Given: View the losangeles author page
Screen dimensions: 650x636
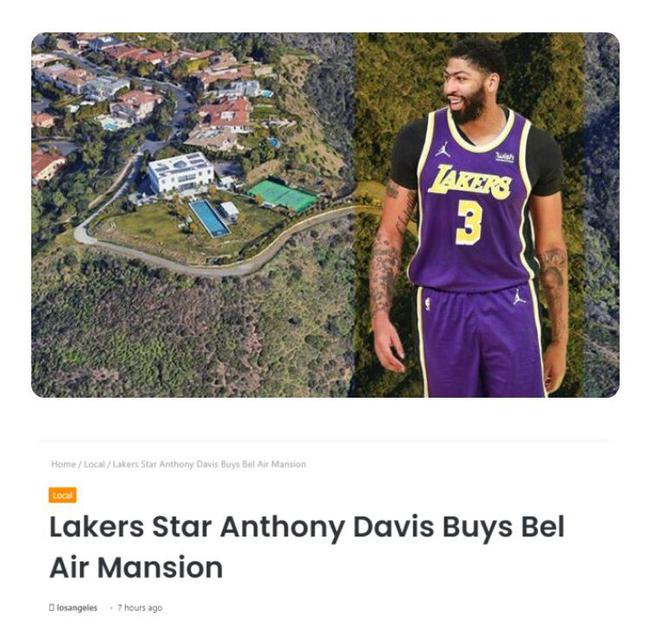Looking at the screenshot, I should (77, 607).
